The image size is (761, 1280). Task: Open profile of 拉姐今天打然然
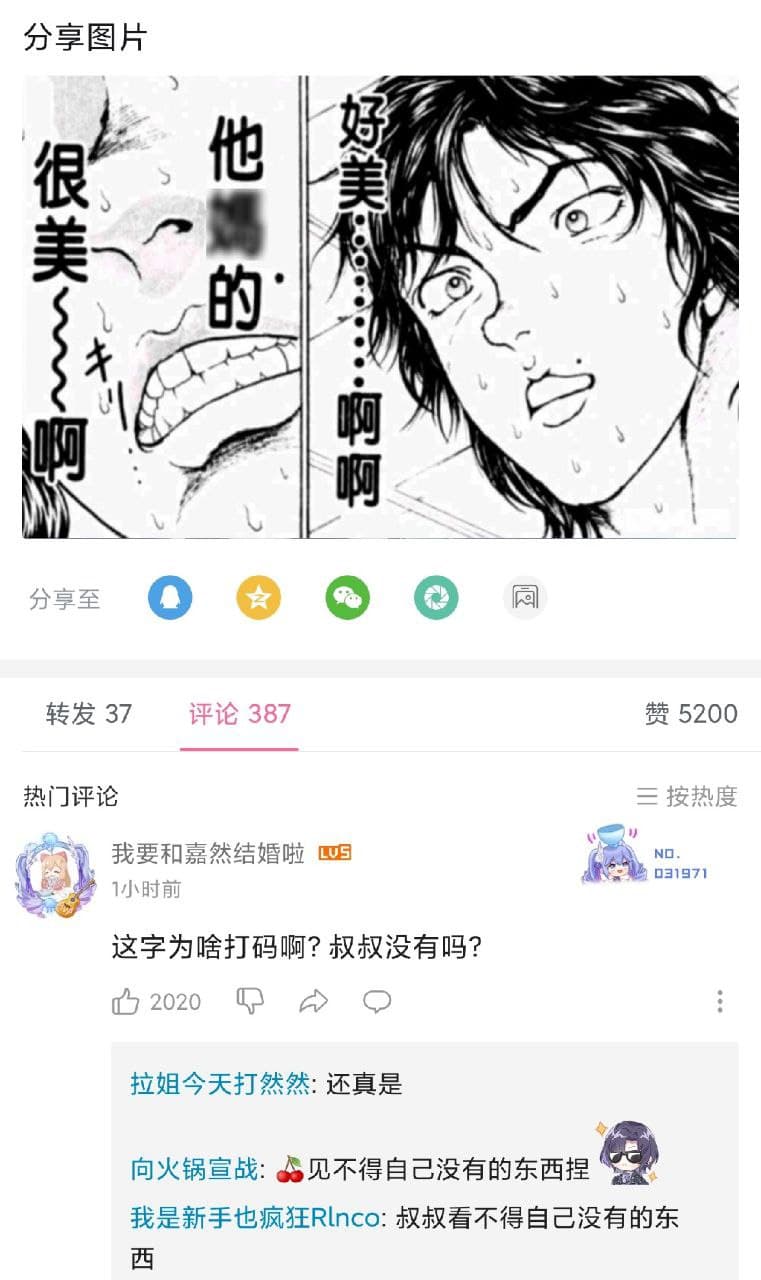click(220, 1085)
